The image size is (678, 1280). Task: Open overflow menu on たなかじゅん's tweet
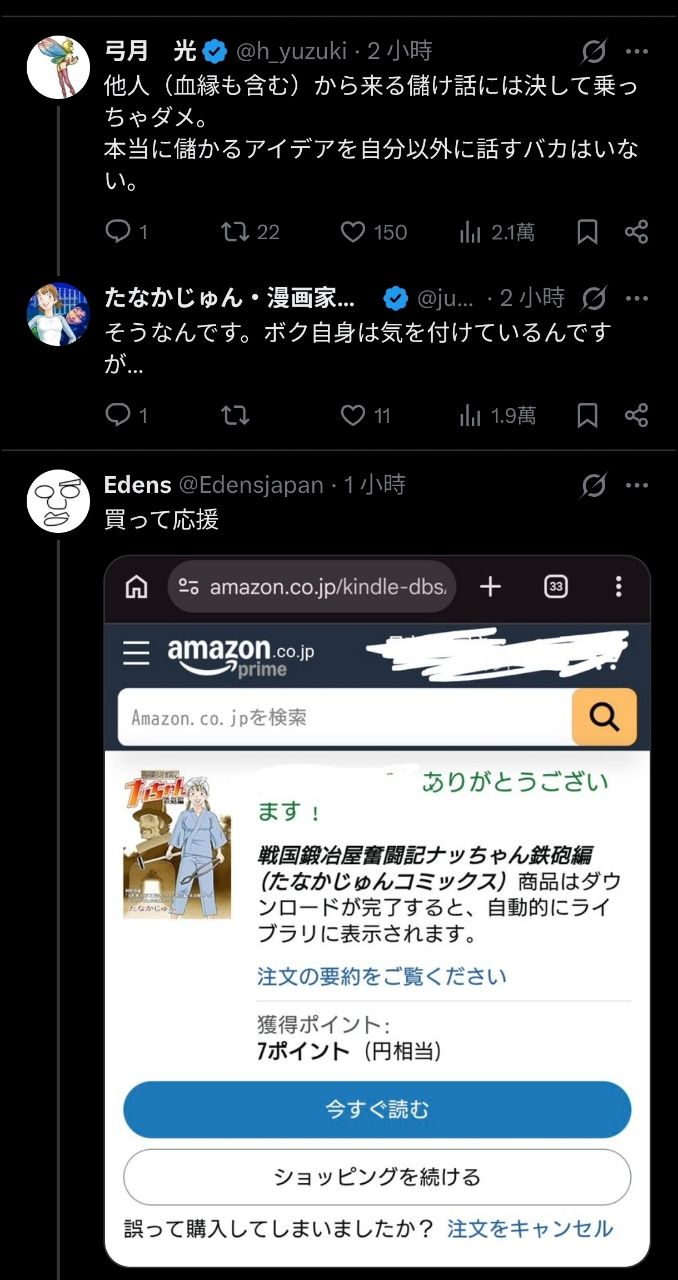click(637, 298)
